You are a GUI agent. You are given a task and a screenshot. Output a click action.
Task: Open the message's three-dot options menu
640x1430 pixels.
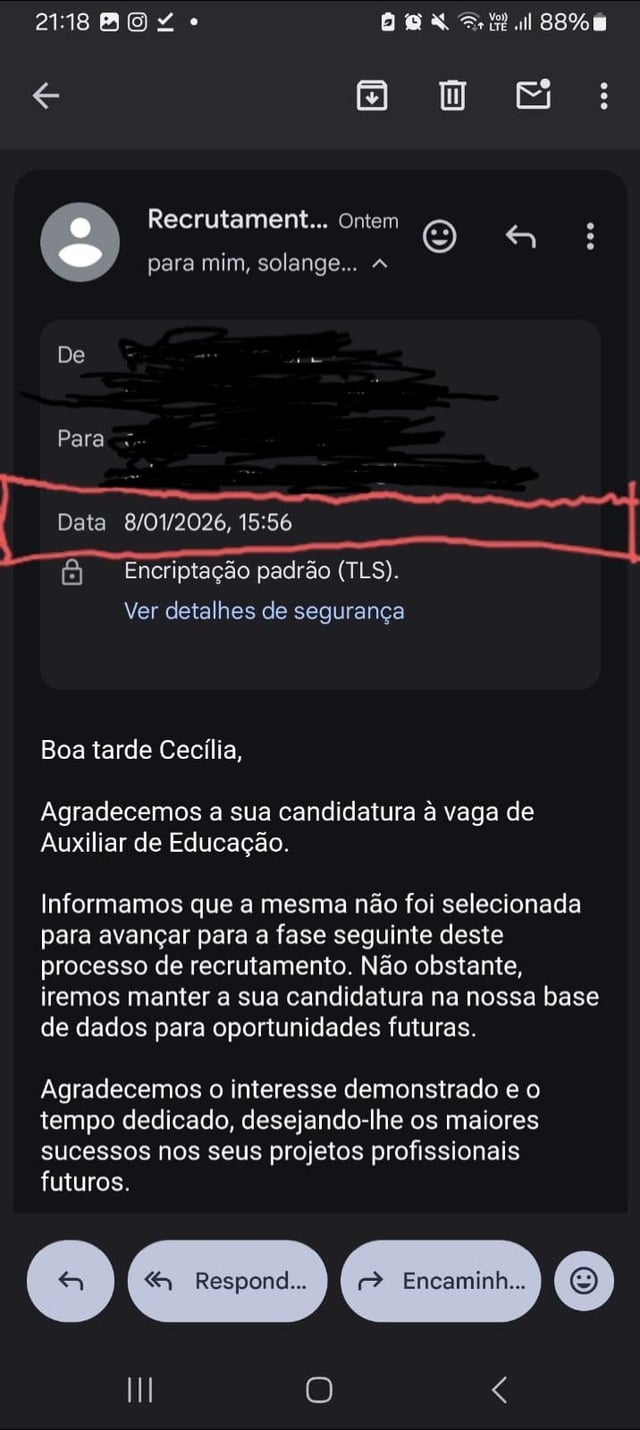pos(590,236)
